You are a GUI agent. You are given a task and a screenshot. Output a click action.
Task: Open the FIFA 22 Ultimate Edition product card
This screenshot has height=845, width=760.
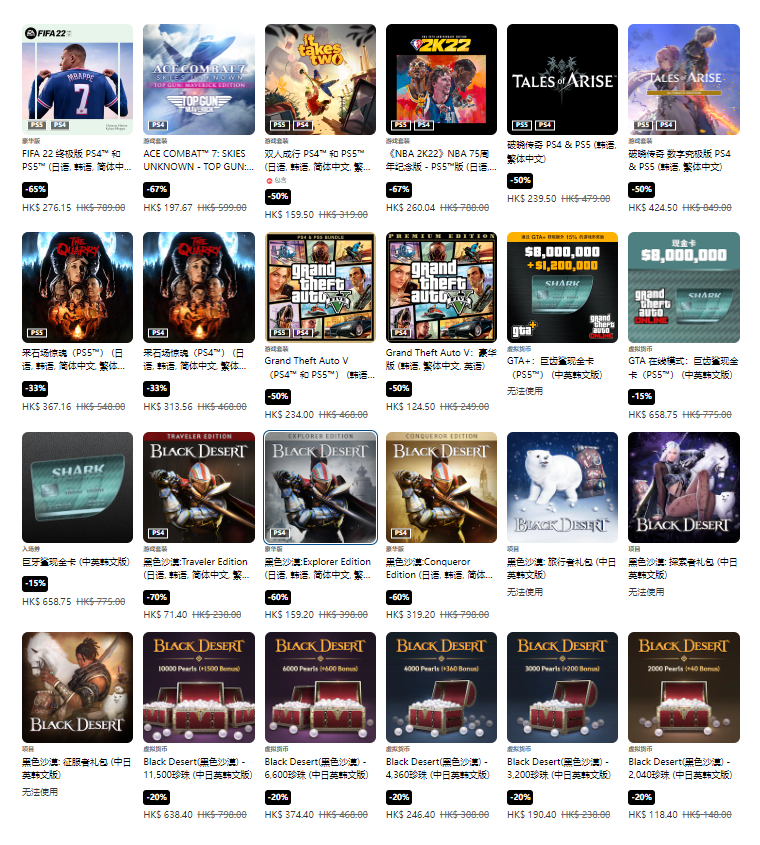pyautogui.click(x=77, y=79)
